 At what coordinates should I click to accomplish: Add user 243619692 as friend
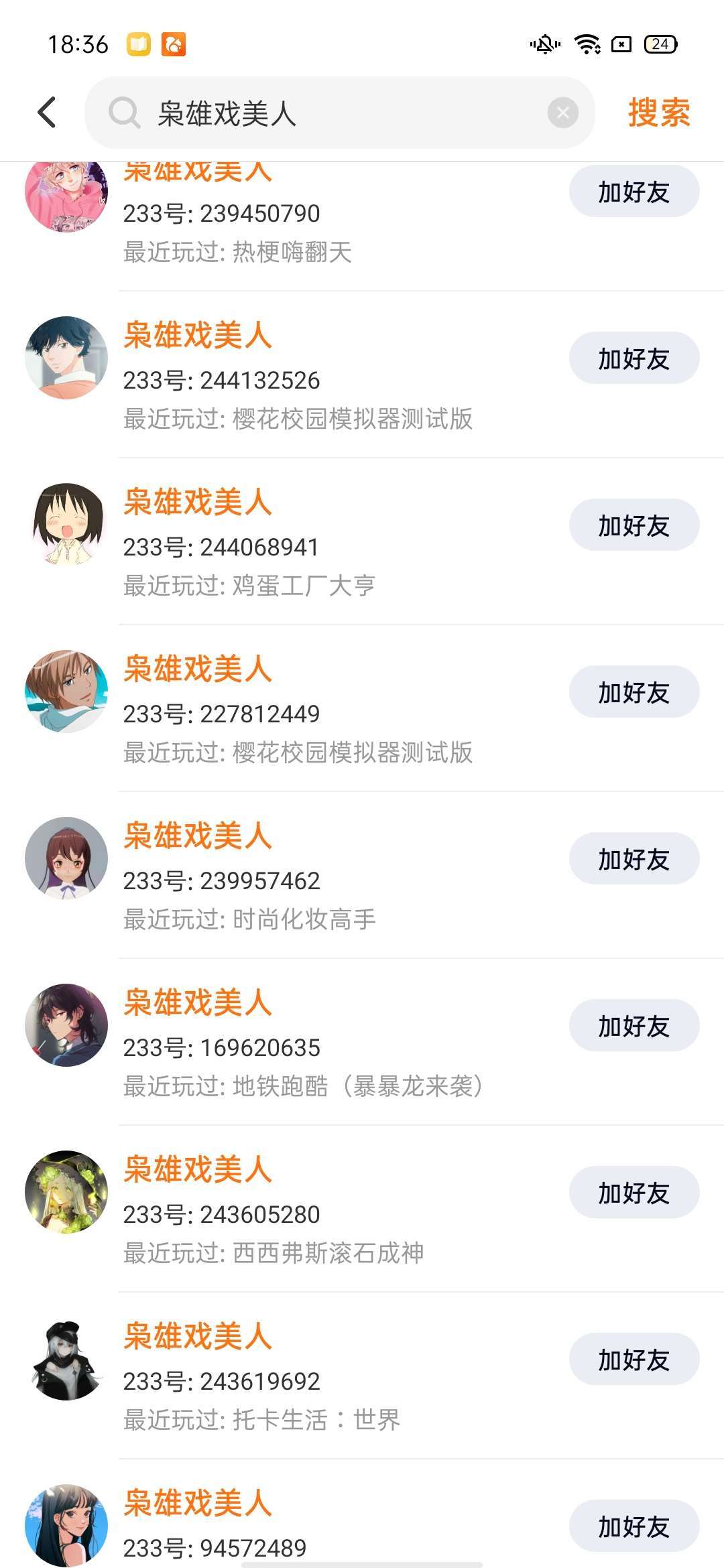(633, 1360)
